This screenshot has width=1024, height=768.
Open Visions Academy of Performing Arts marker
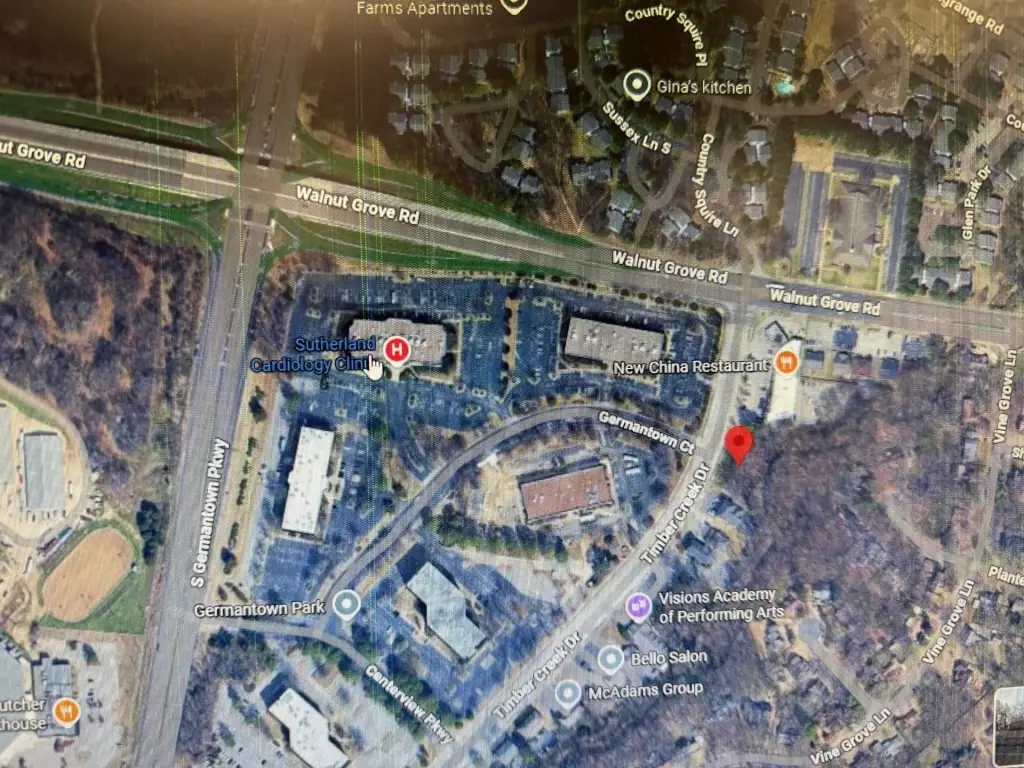(639, 606)
